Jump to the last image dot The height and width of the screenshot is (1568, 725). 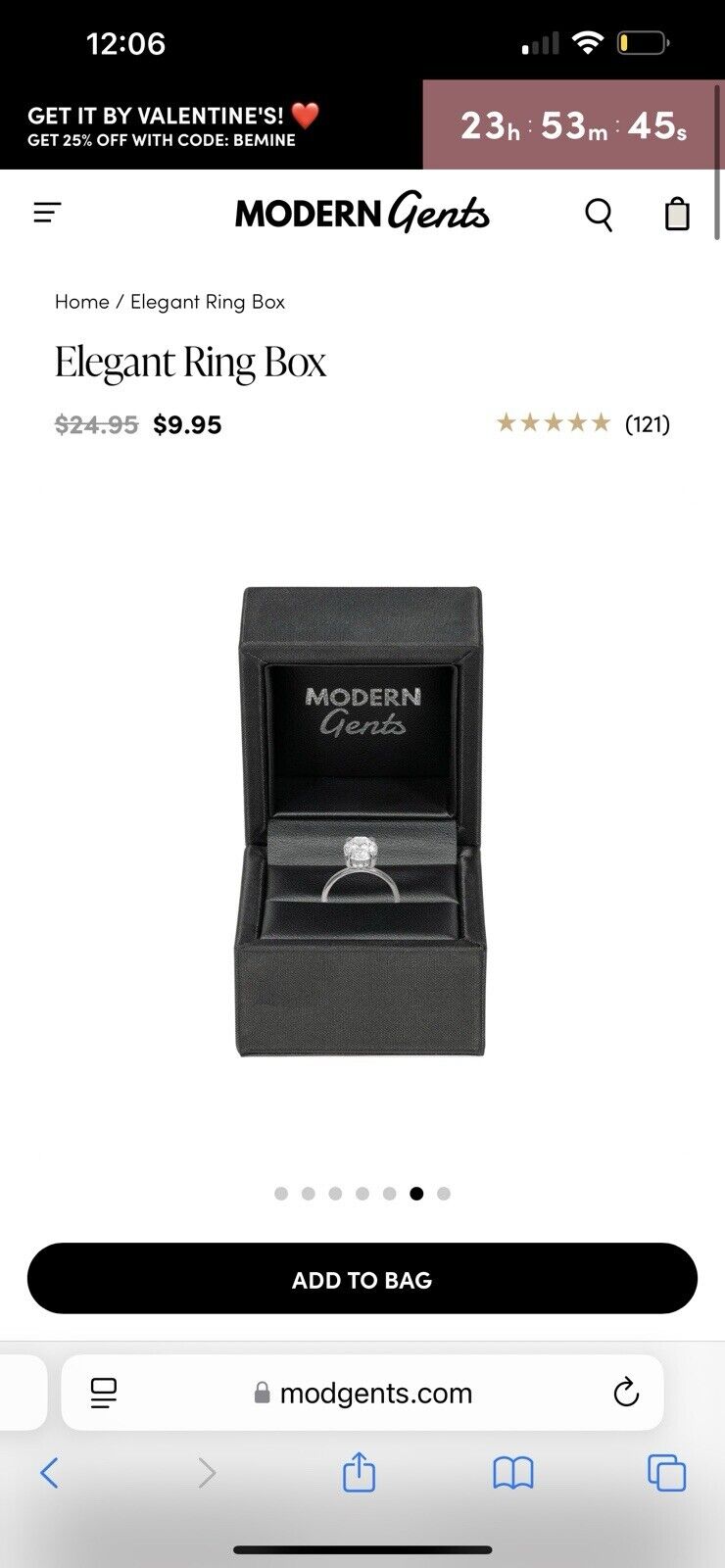tap(444, 1194)
